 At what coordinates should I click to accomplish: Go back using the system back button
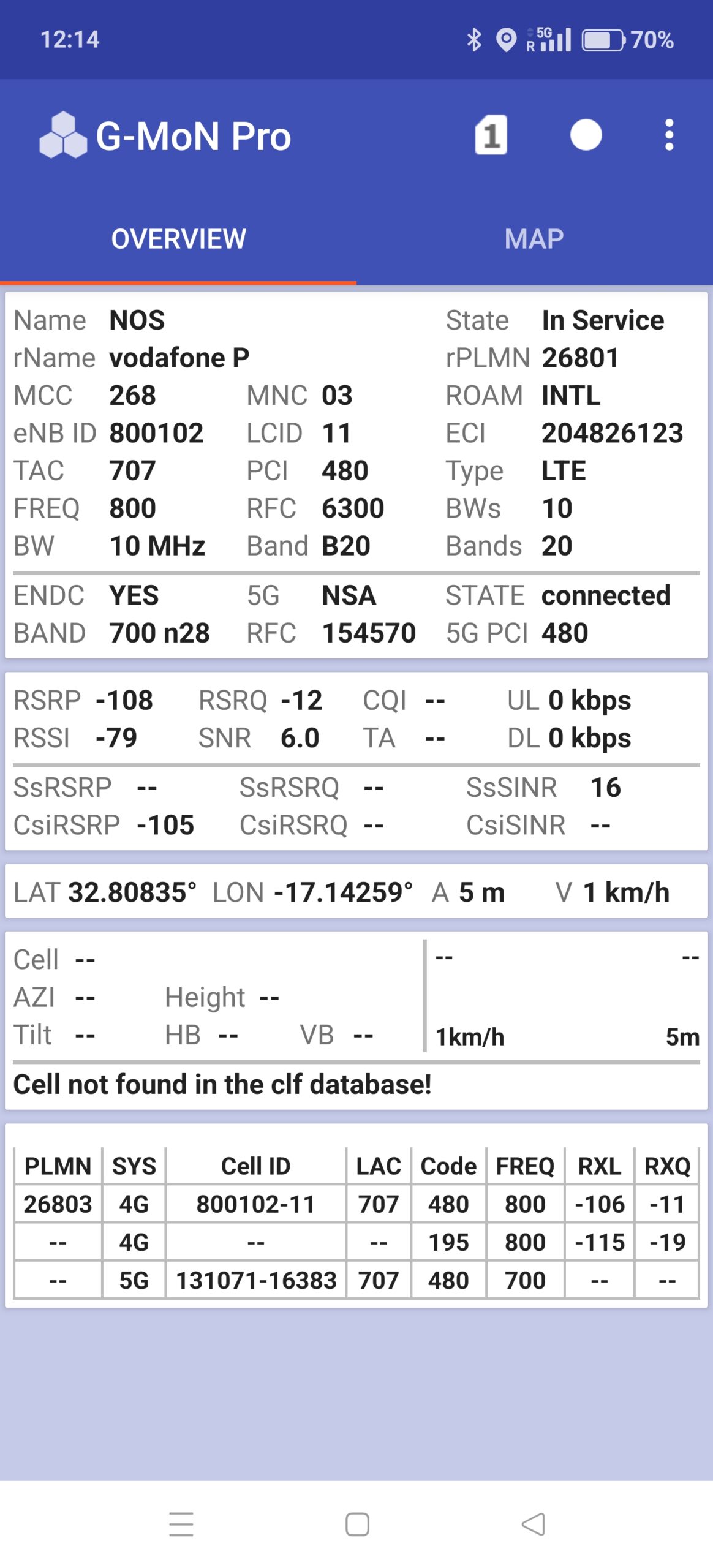point(533,1524)
